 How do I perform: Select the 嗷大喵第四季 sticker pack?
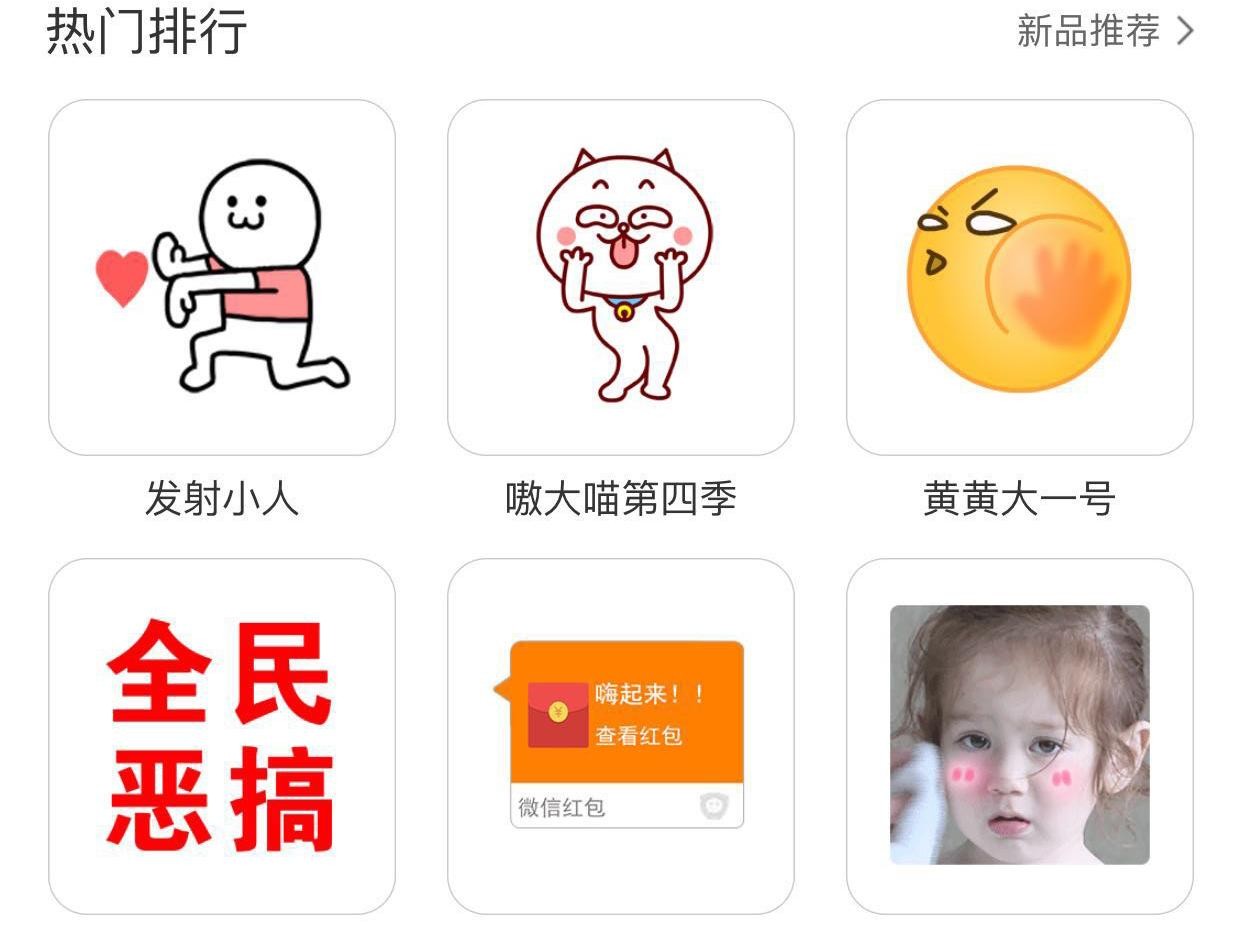click(620, 278)
